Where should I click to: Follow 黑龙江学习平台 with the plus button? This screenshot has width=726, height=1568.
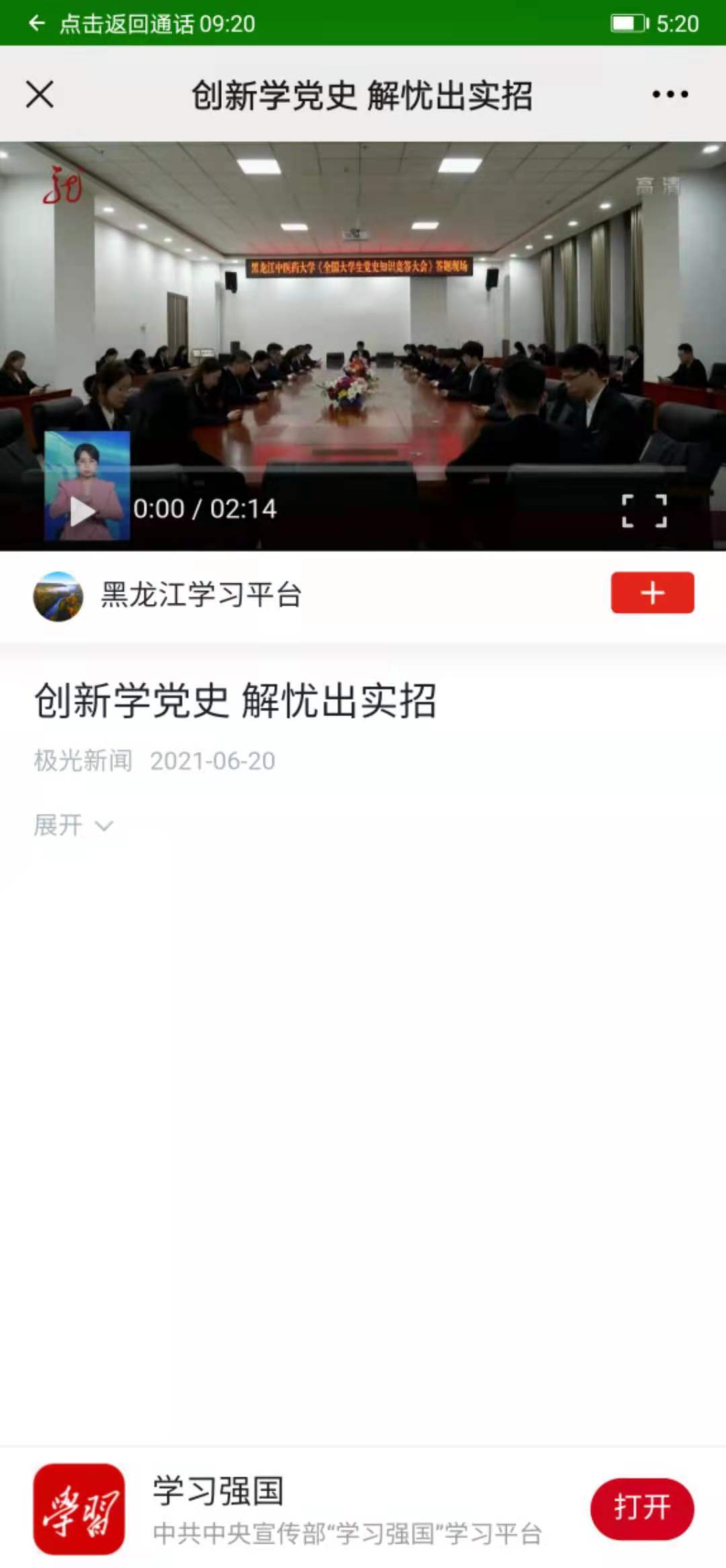(x=651, y=593)
